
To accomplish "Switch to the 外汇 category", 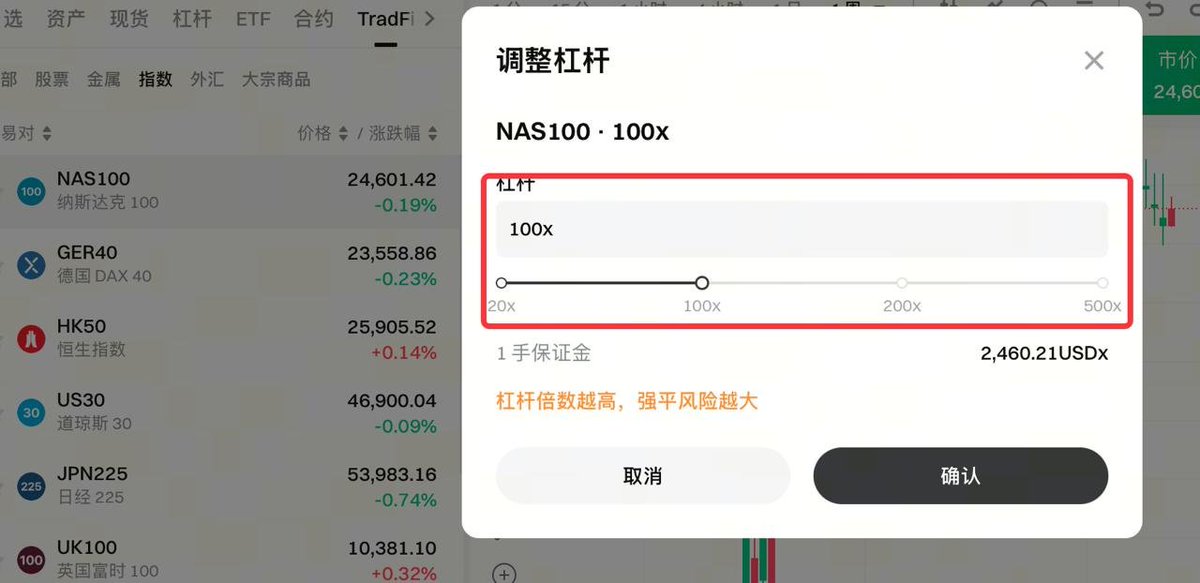I will click(207, 79).
